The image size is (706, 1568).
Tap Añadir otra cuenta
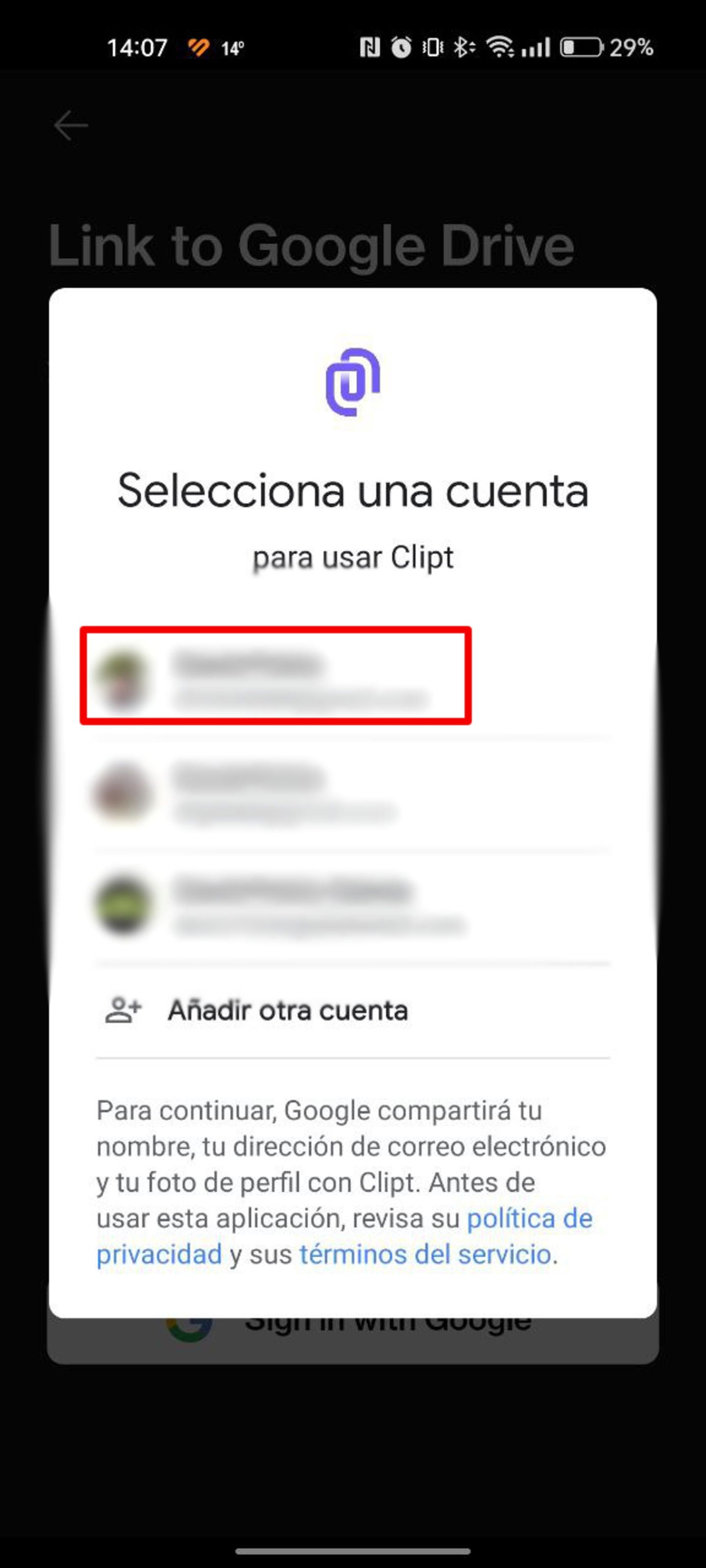click(287, 1011)
